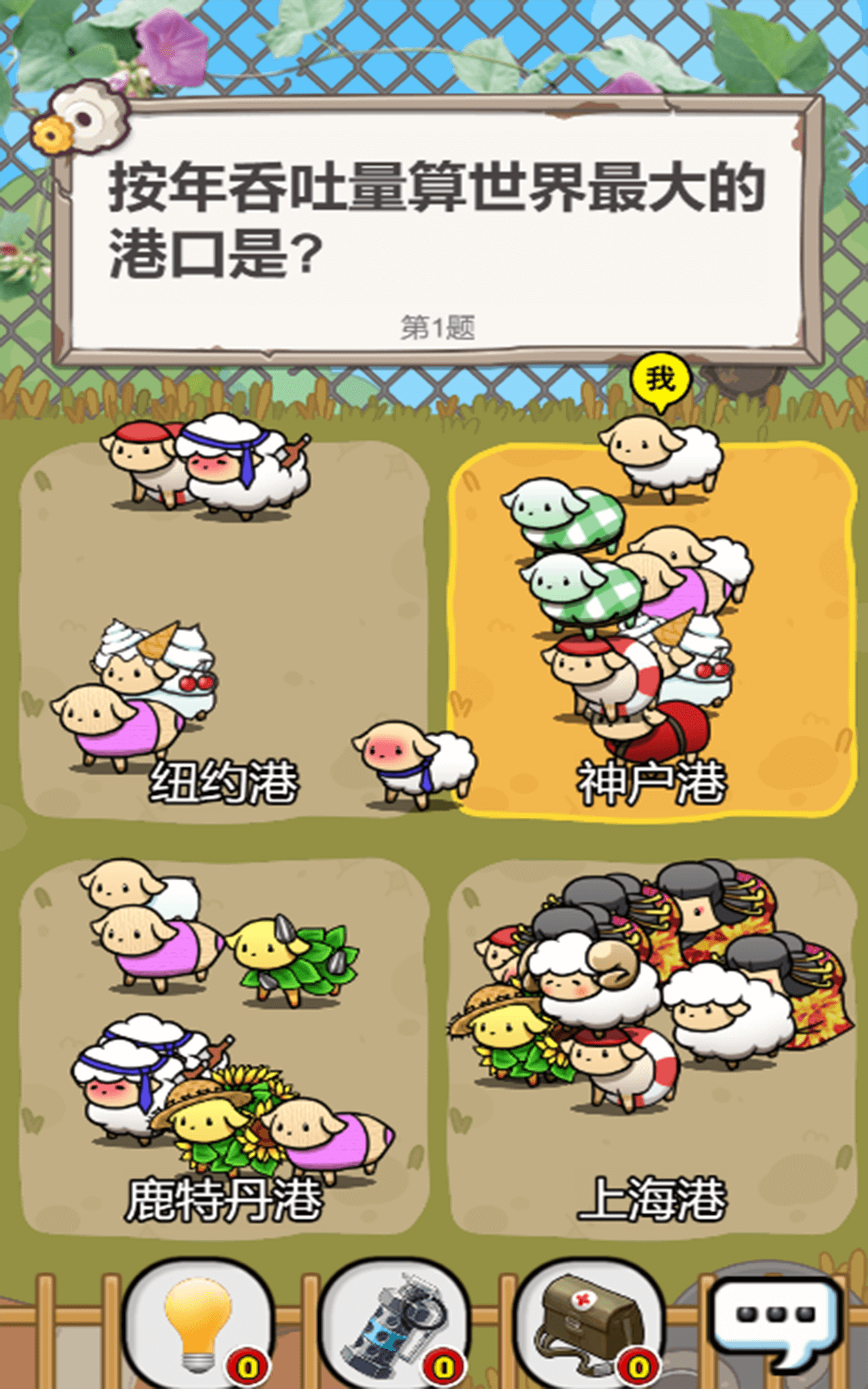Image resolution: width=868 pixels, height=1389 pixels.
Task: Open the chat bubble
Action: [776, 1319]
